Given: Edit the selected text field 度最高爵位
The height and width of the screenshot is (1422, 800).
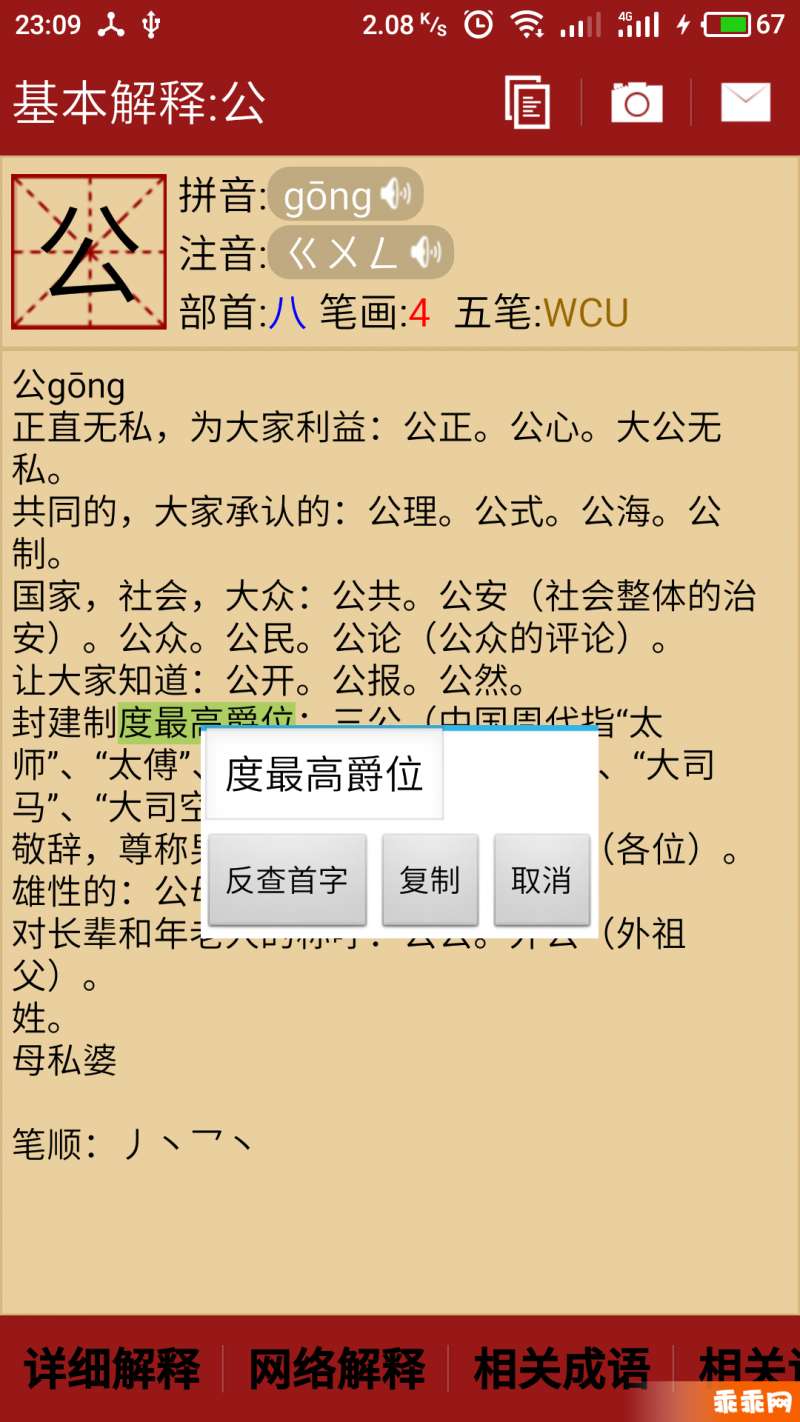Looking at the screenshot, I should (x=324, y=775).
